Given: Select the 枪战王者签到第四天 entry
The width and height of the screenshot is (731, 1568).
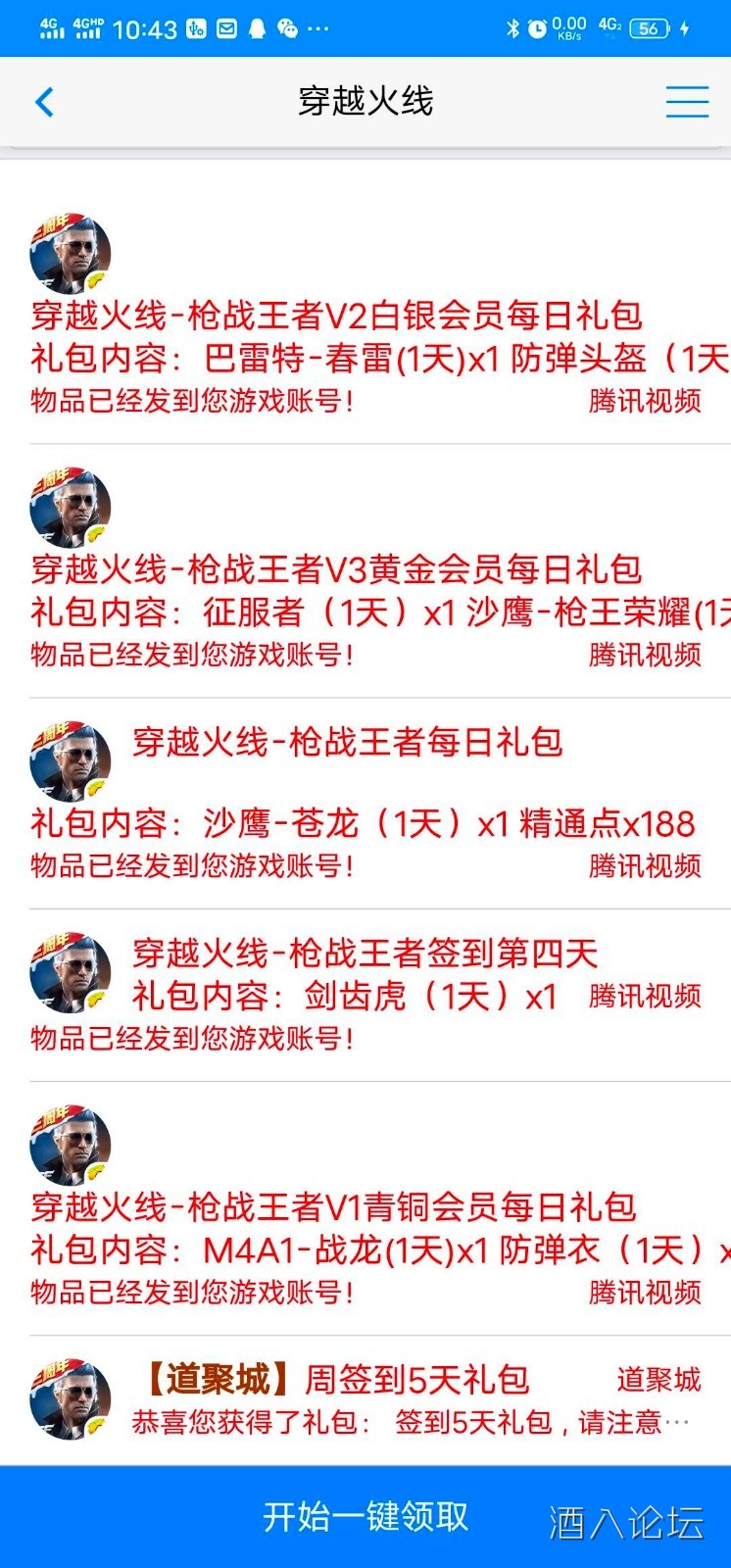Looking at the screenshot, I should tap(365, 954).
